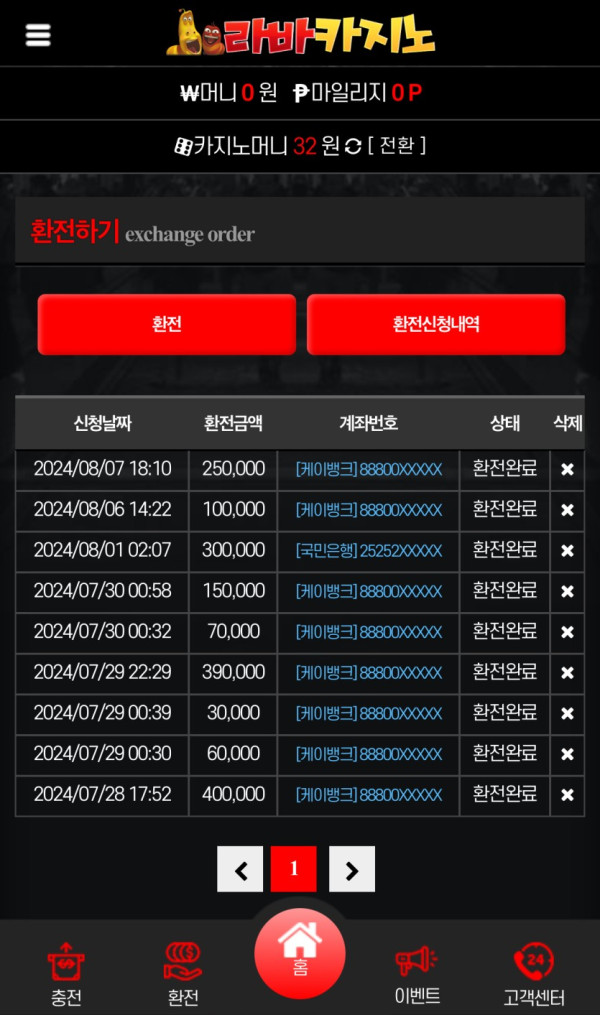
Task: Tap the red 환전 button
Action: (167, 324)
